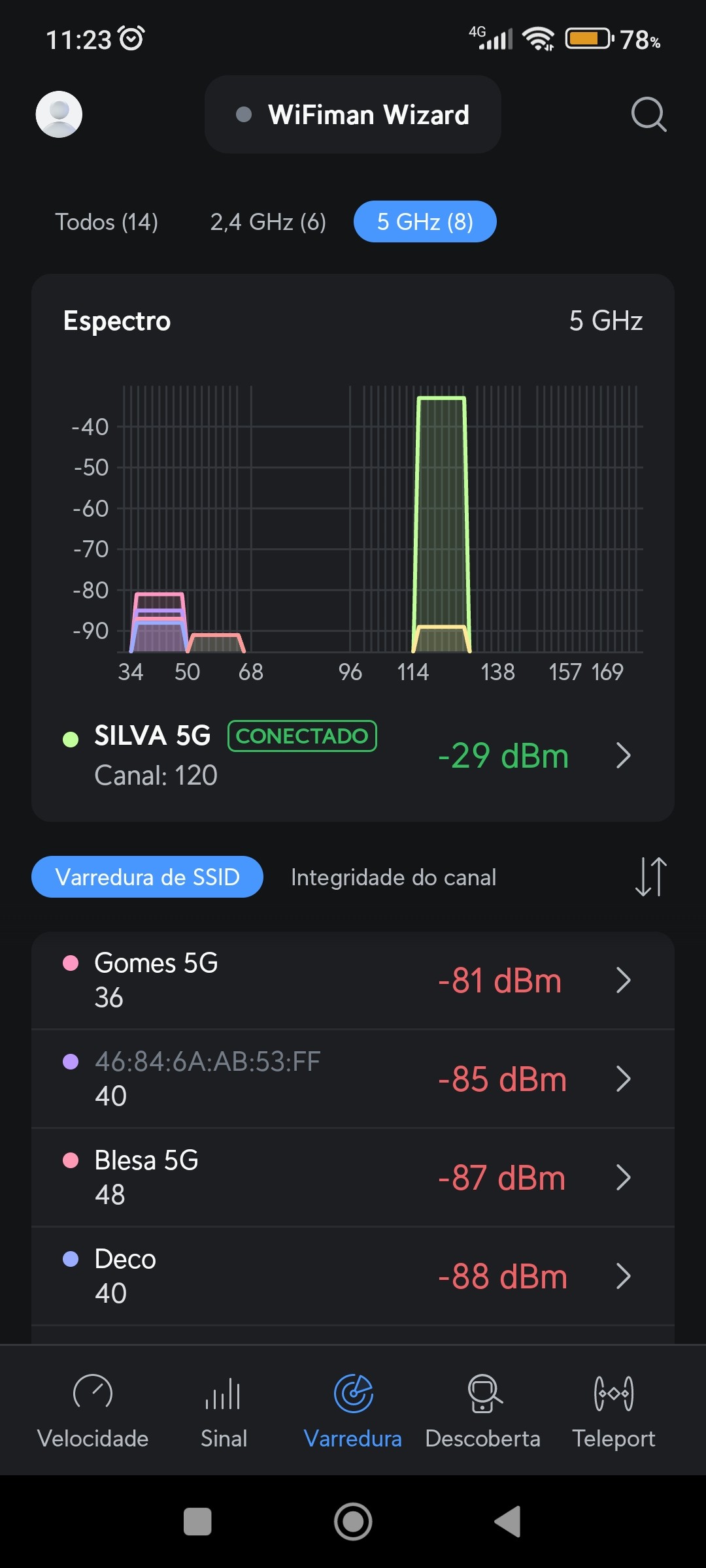Tap the WiFiman Wizard button
Screen dimensions: 706x1568
click(353, 114)
